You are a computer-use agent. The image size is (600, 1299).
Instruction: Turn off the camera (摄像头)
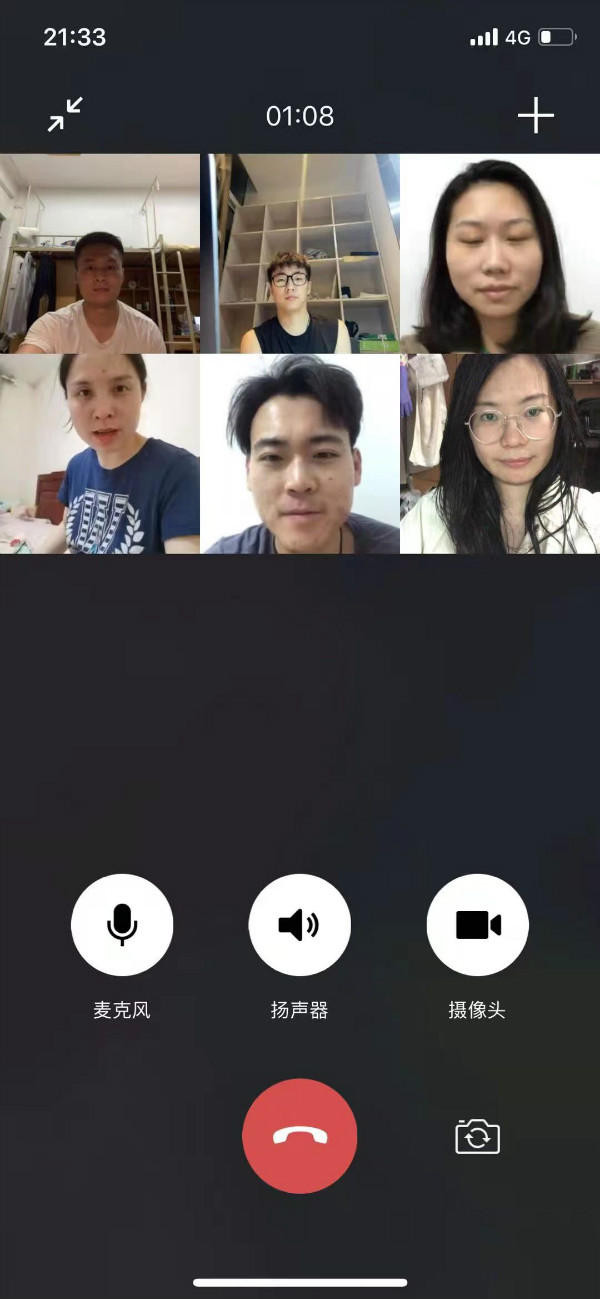[x=477, y=925]
